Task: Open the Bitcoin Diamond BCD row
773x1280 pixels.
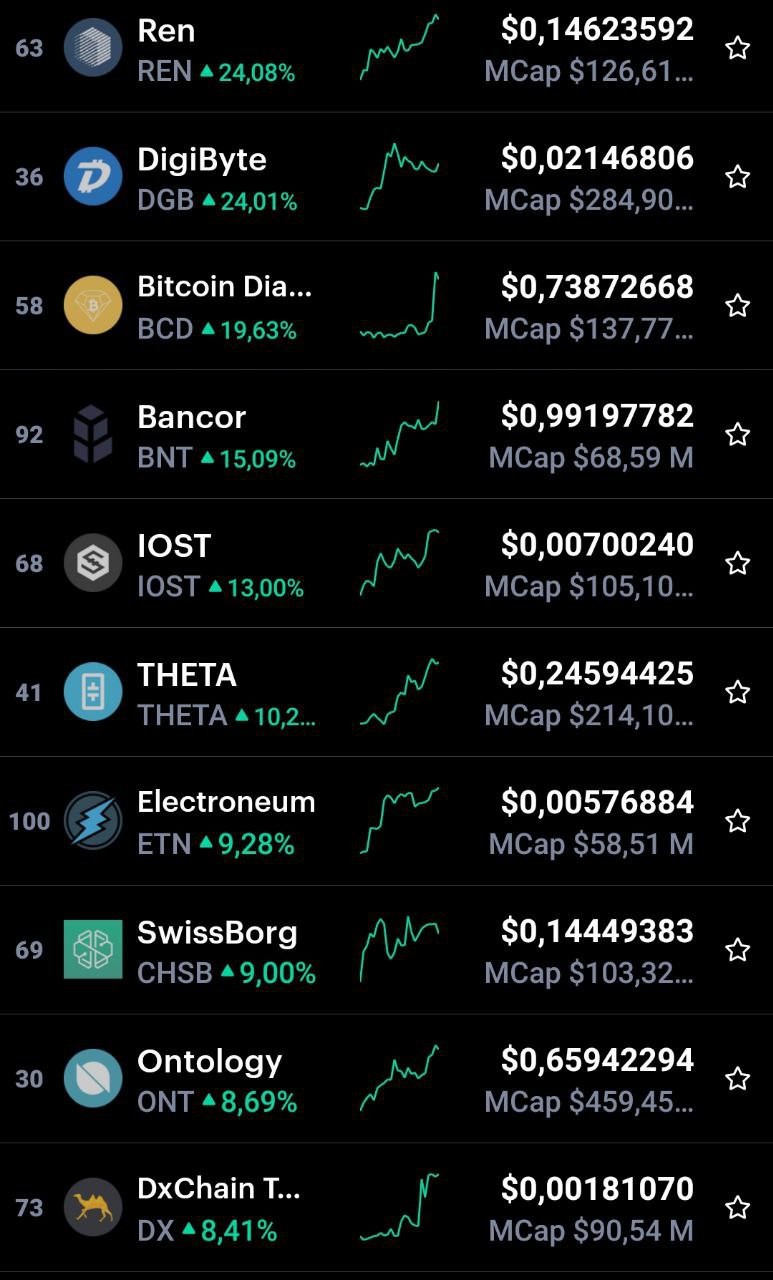Action: (386, 306)
